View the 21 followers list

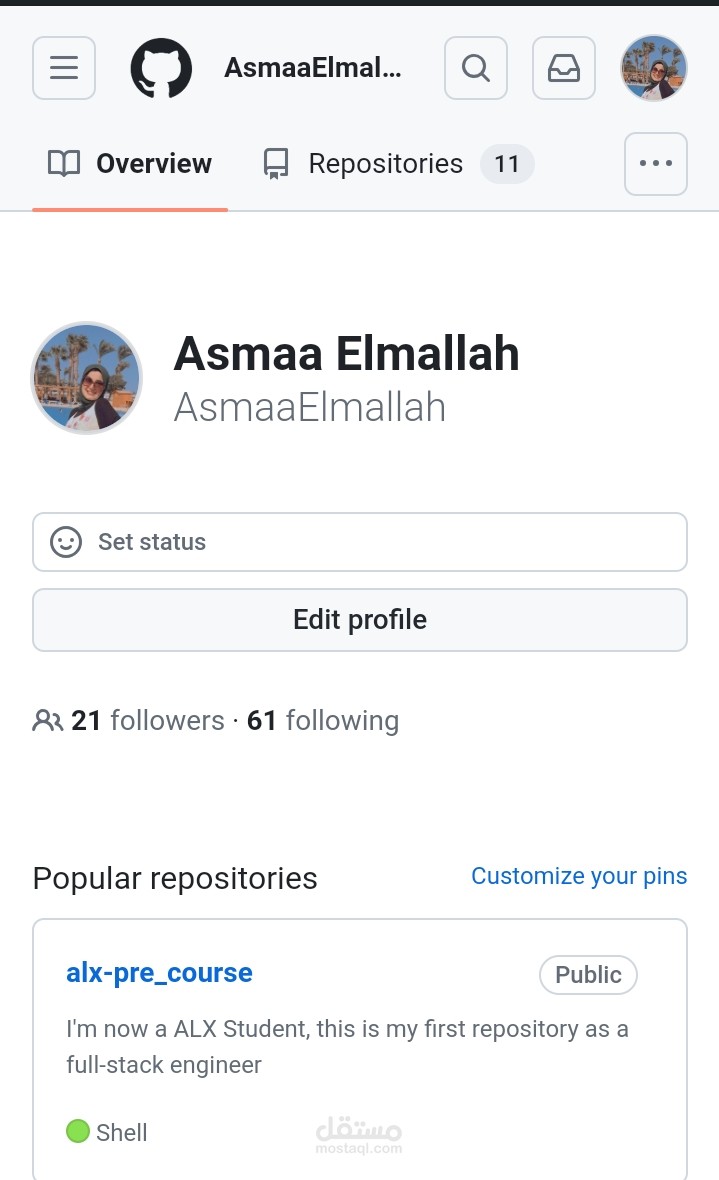click(x=148, y=720)
